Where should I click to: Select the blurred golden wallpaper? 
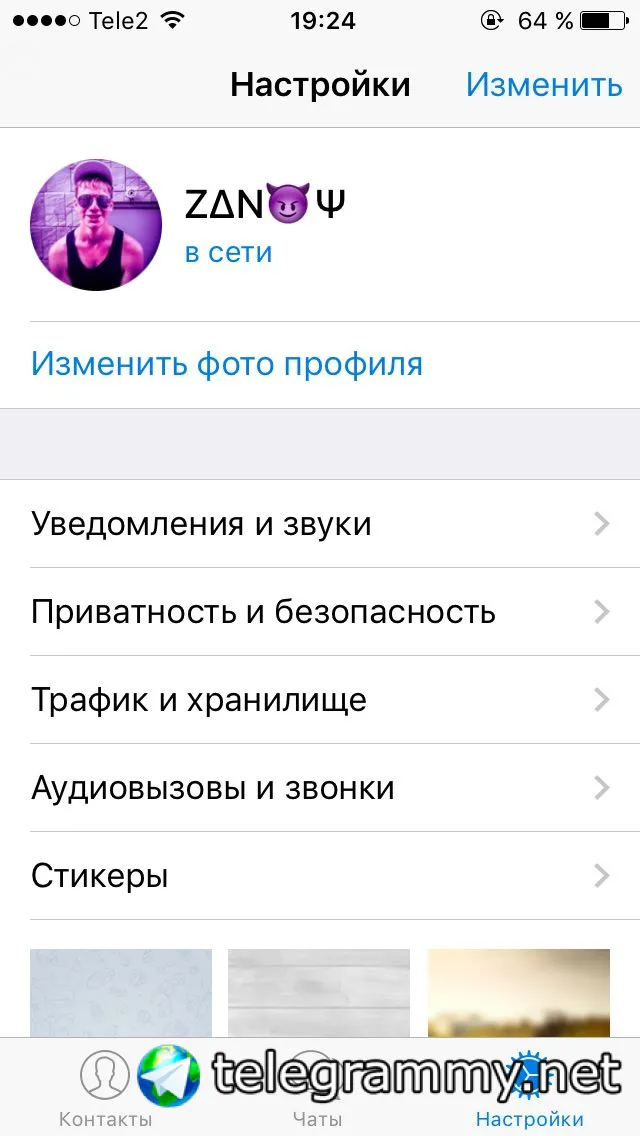518,992
